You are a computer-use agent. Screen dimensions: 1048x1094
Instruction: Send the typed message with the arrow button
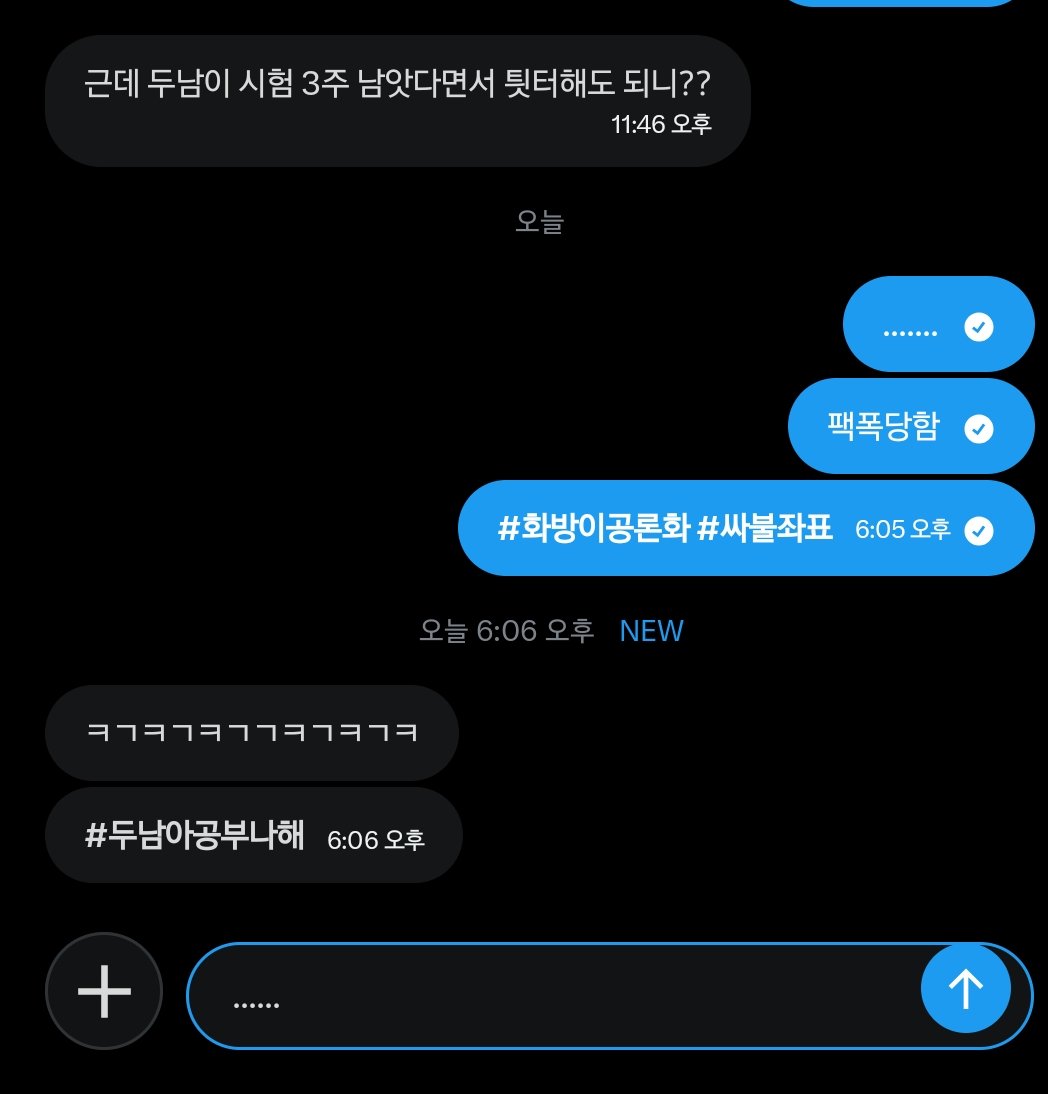pos(965,989)
